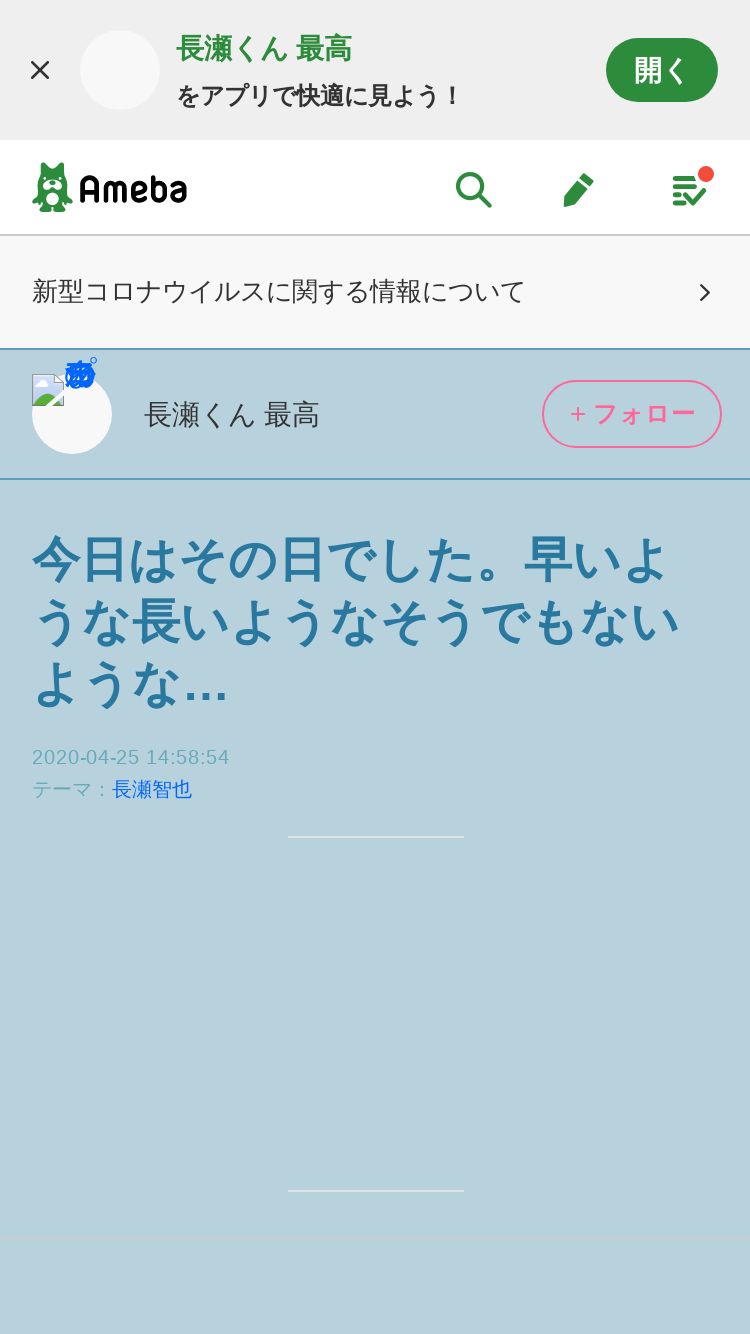Image resolution: width=750 pixels, height=1334 pixels.
Task: Tap the green 開く button
Action: [662, 70]
